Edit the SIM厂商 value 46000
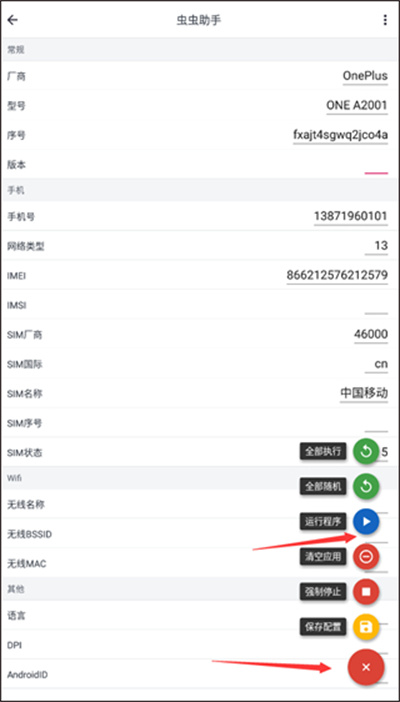 point(371,334)
